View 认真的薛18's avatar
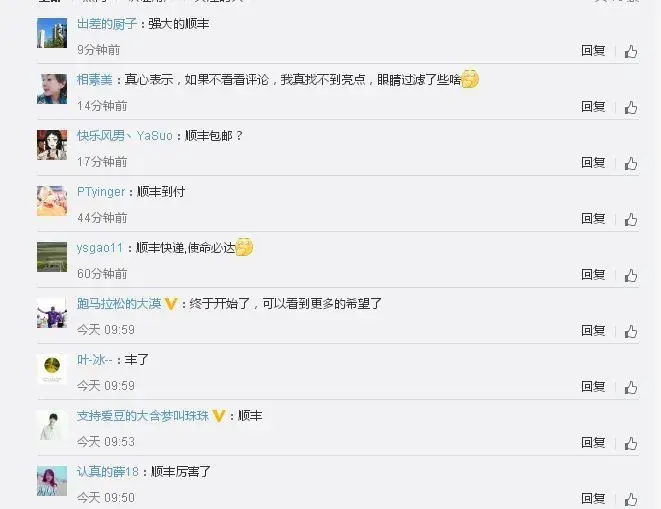Viewport: 661px width, 509px height. pos(52,481)
